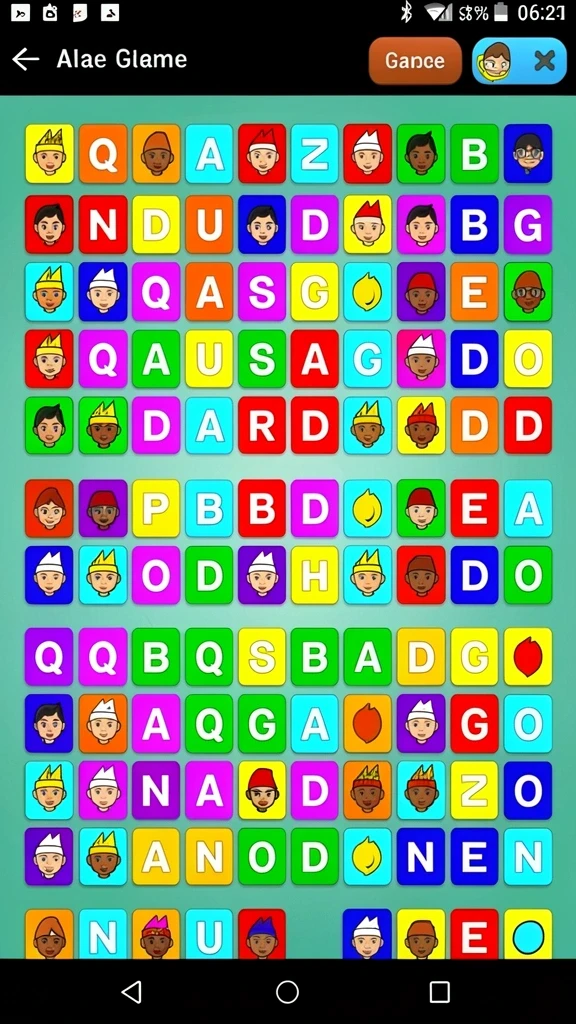This screenshot has width=576, height=1024.
Task: Close the avatar panel with the X
Action: [544, 61]
